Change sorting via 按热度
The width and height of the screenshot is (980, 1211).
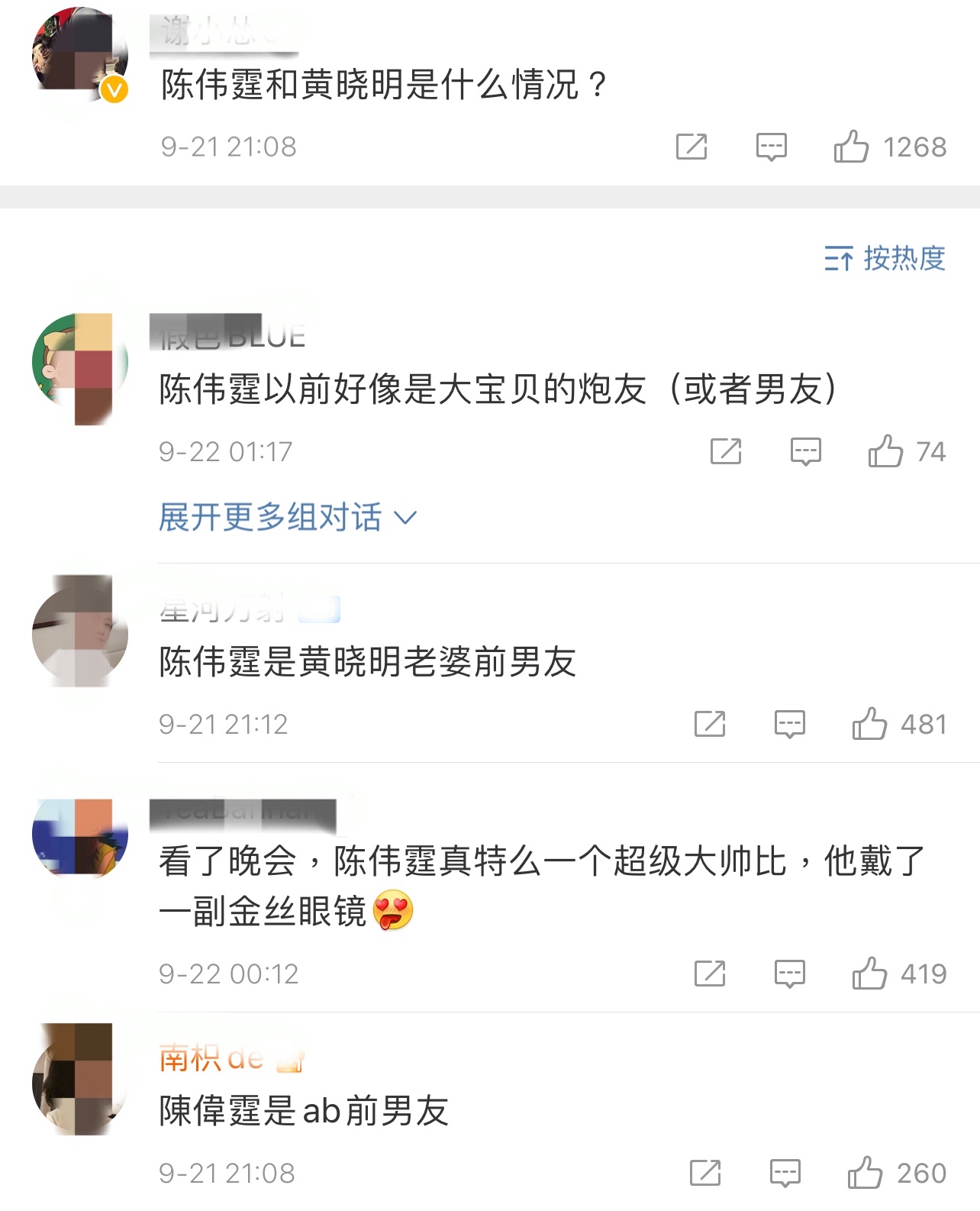[885, 259]
